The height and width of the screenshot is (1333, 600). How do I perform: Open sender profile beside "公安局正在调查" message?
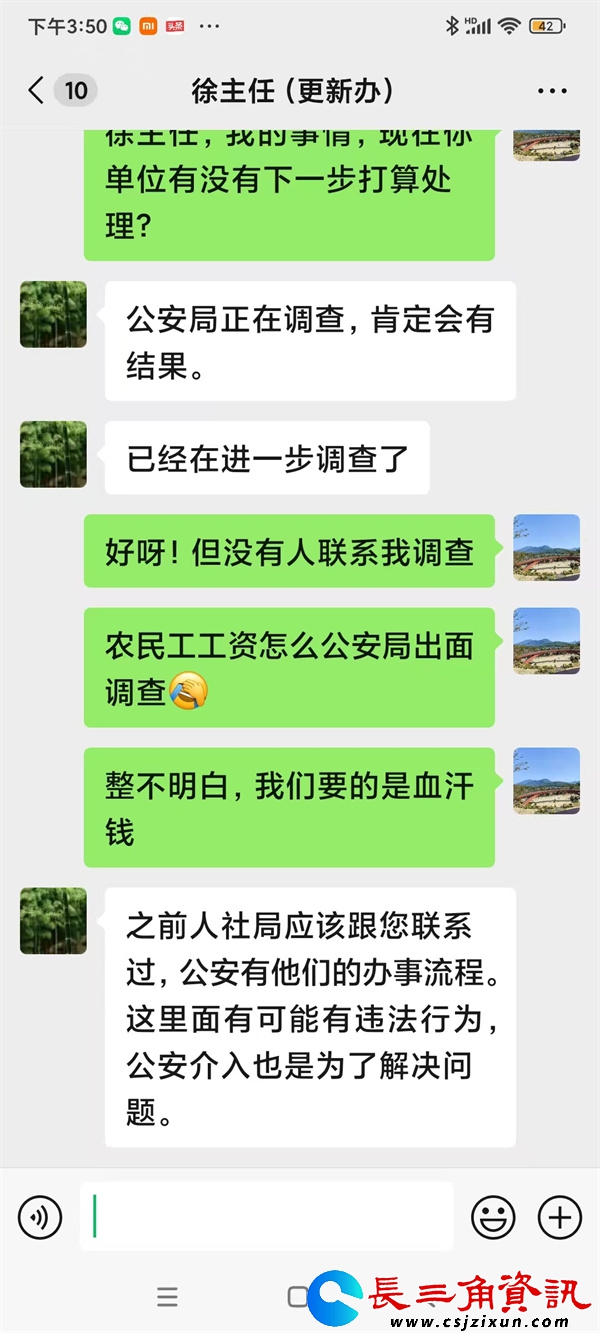click(x=53, y=314)
